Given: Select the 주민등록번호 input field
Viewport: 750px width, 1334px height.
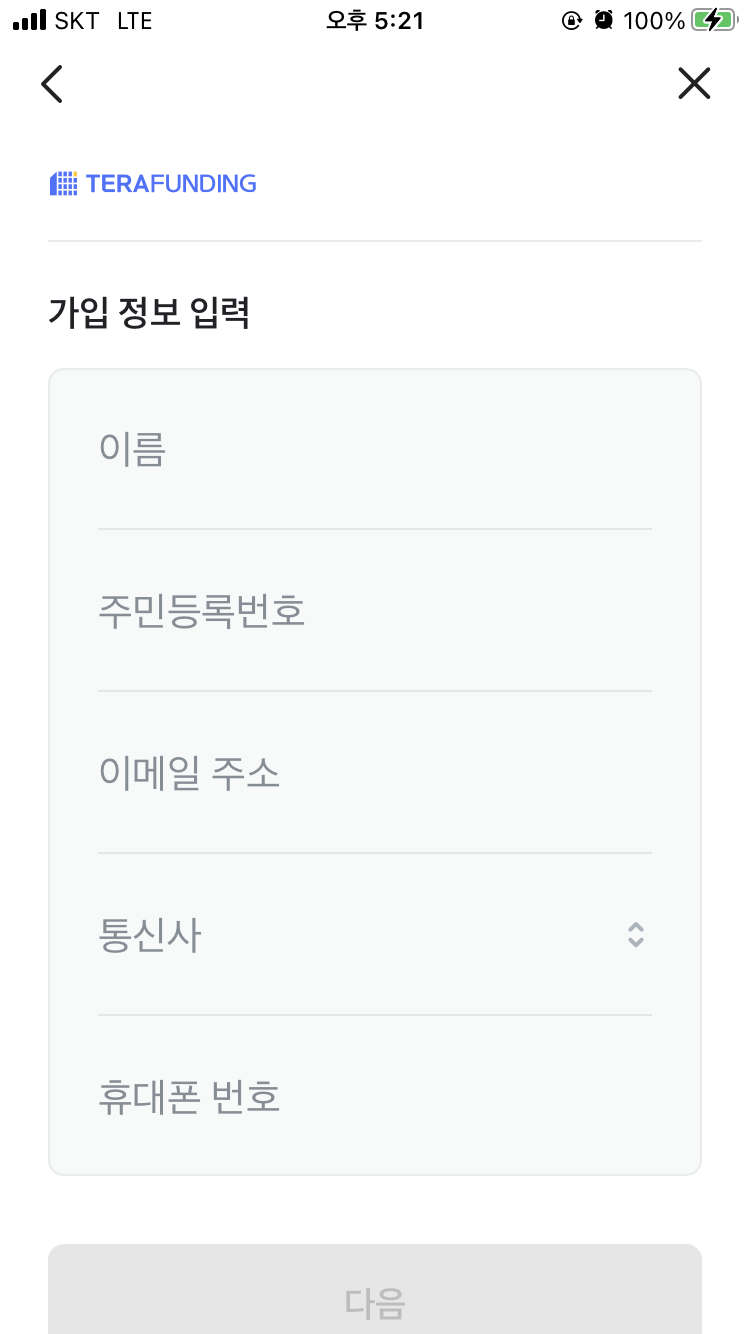Looking at the screenshot, I should pyautogui.click(x=375, y=611).
